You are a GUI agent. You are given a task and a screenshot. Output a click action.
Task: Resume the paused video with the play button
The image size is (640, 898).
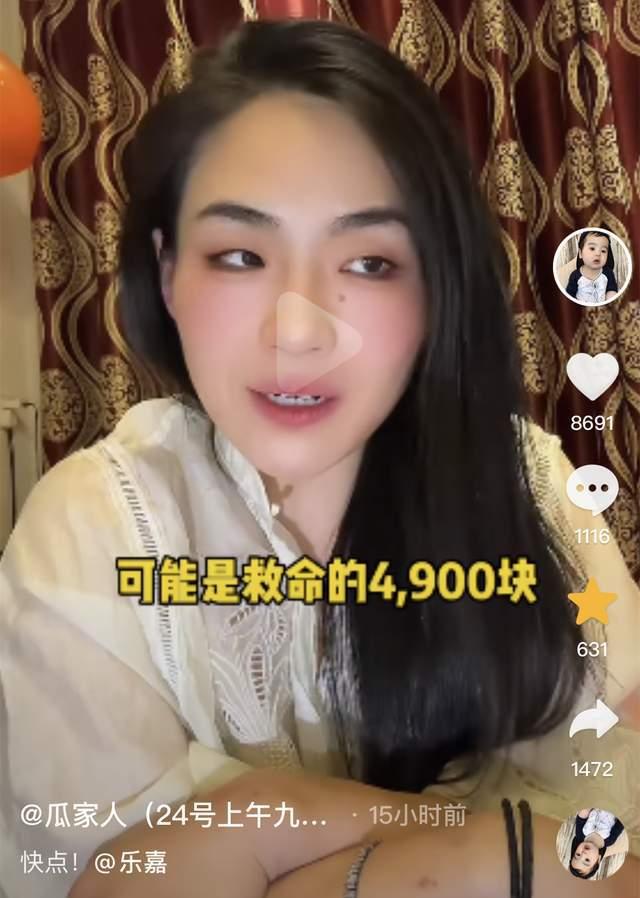[x=319, y=341]
